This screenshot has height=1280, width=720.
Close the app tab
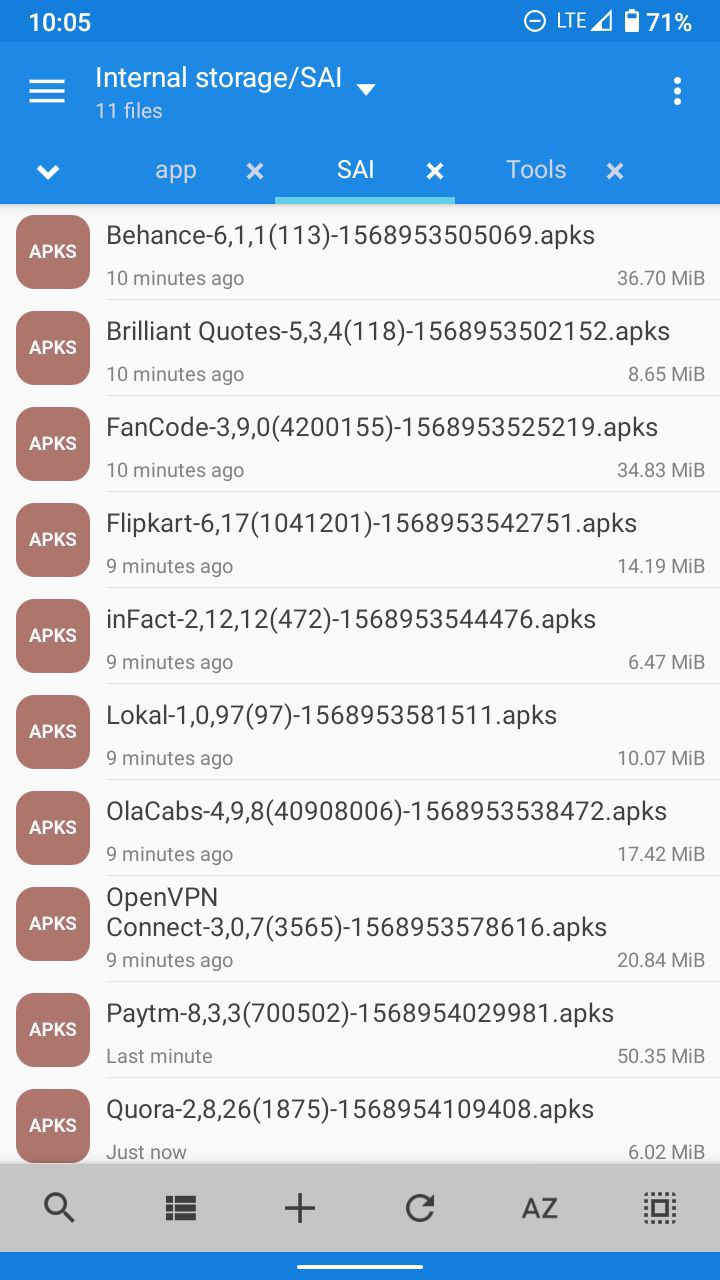(255, 171)
